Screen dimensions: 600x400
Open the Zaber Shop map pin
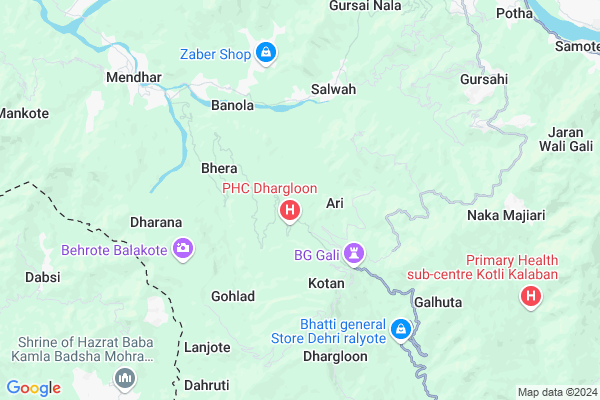265,51
